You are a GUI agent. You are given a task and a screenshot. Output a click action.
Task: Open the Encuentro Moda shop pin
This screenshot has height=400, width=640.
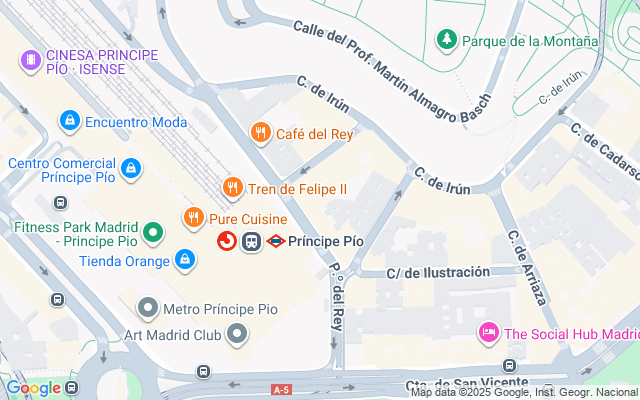(68, 121)
